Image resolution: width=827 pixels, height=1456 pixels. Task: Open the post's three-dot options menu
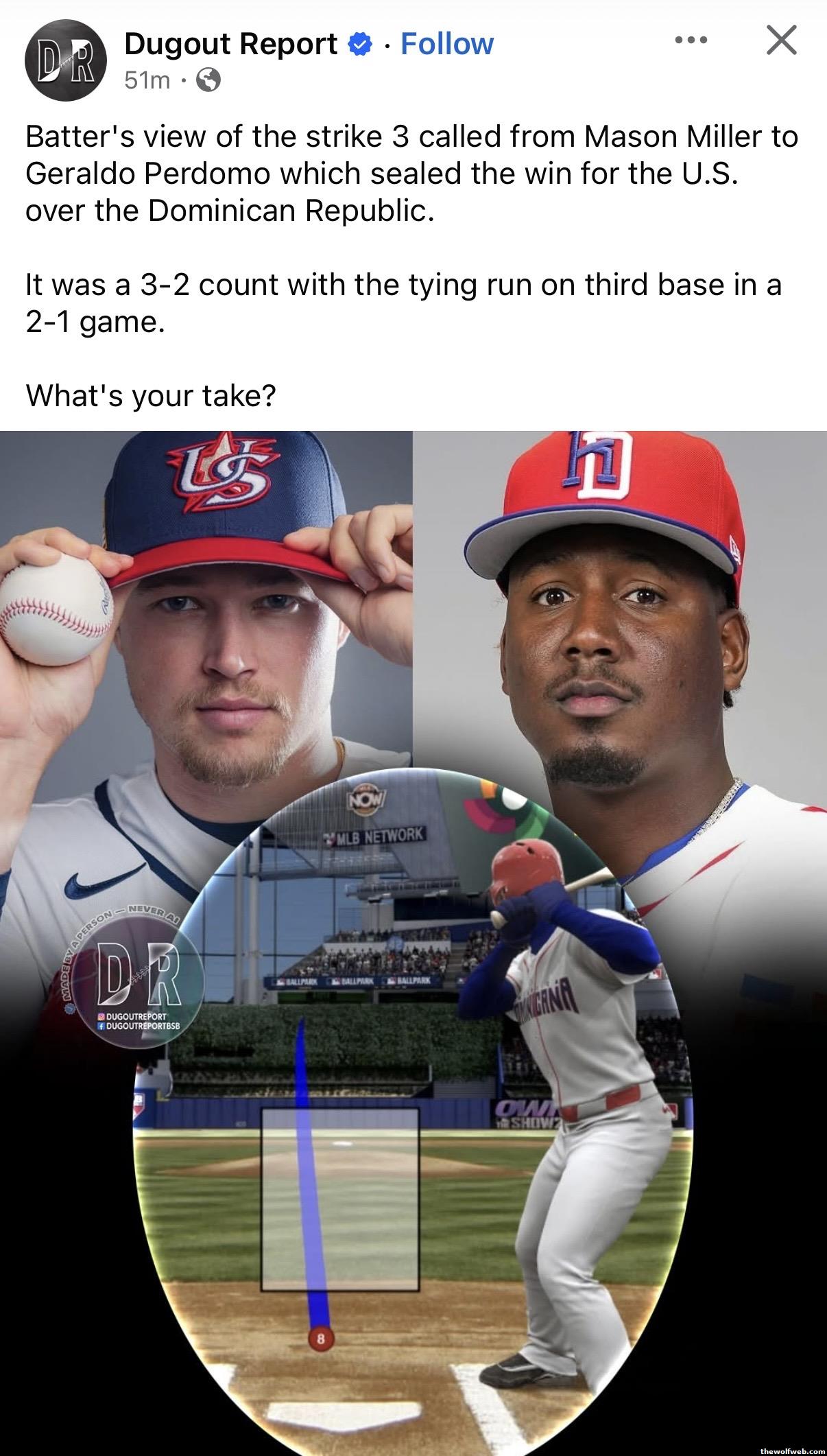(691, 40)
